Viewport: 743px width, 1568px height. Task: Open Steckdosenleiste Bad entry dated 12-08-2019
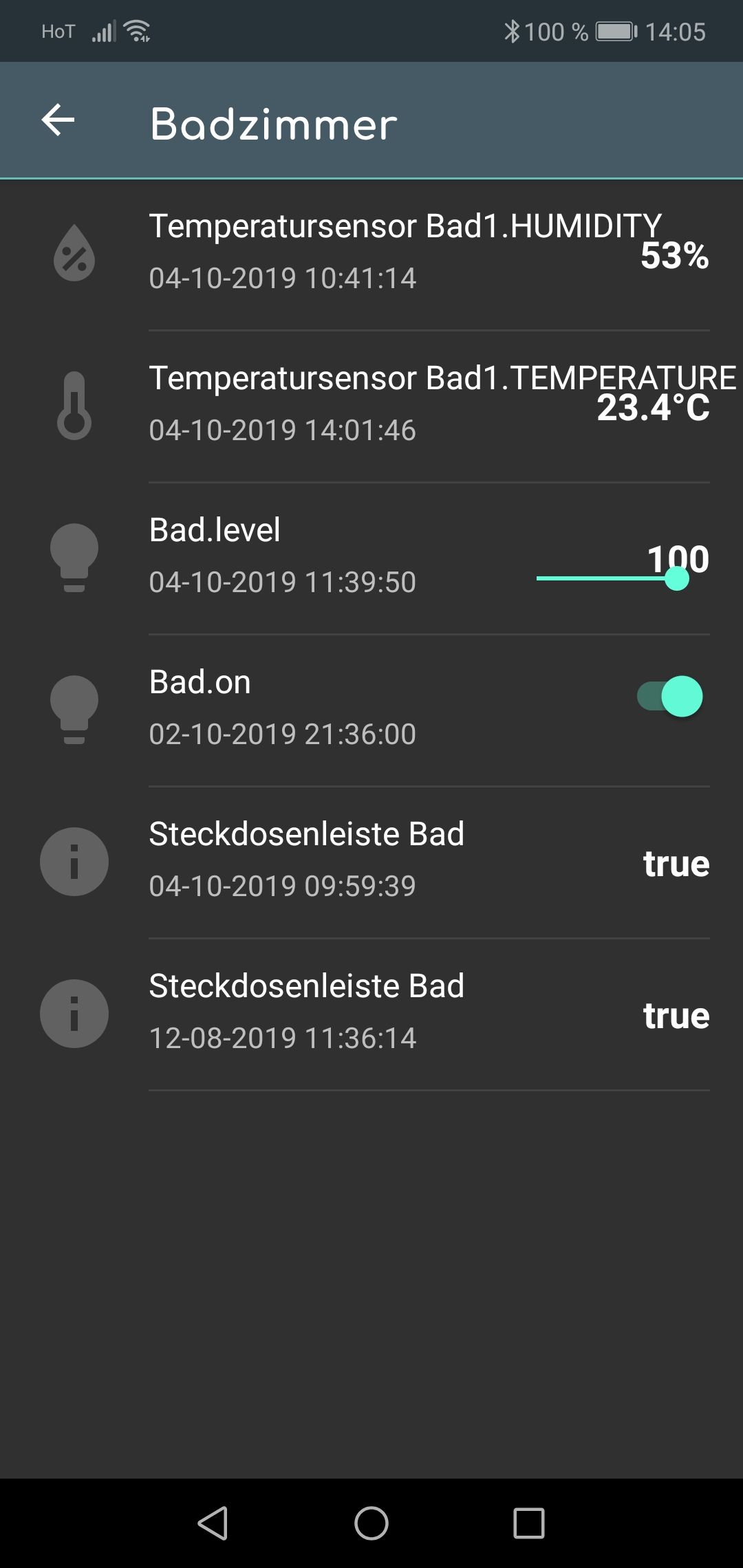[x=371, y=1014]
